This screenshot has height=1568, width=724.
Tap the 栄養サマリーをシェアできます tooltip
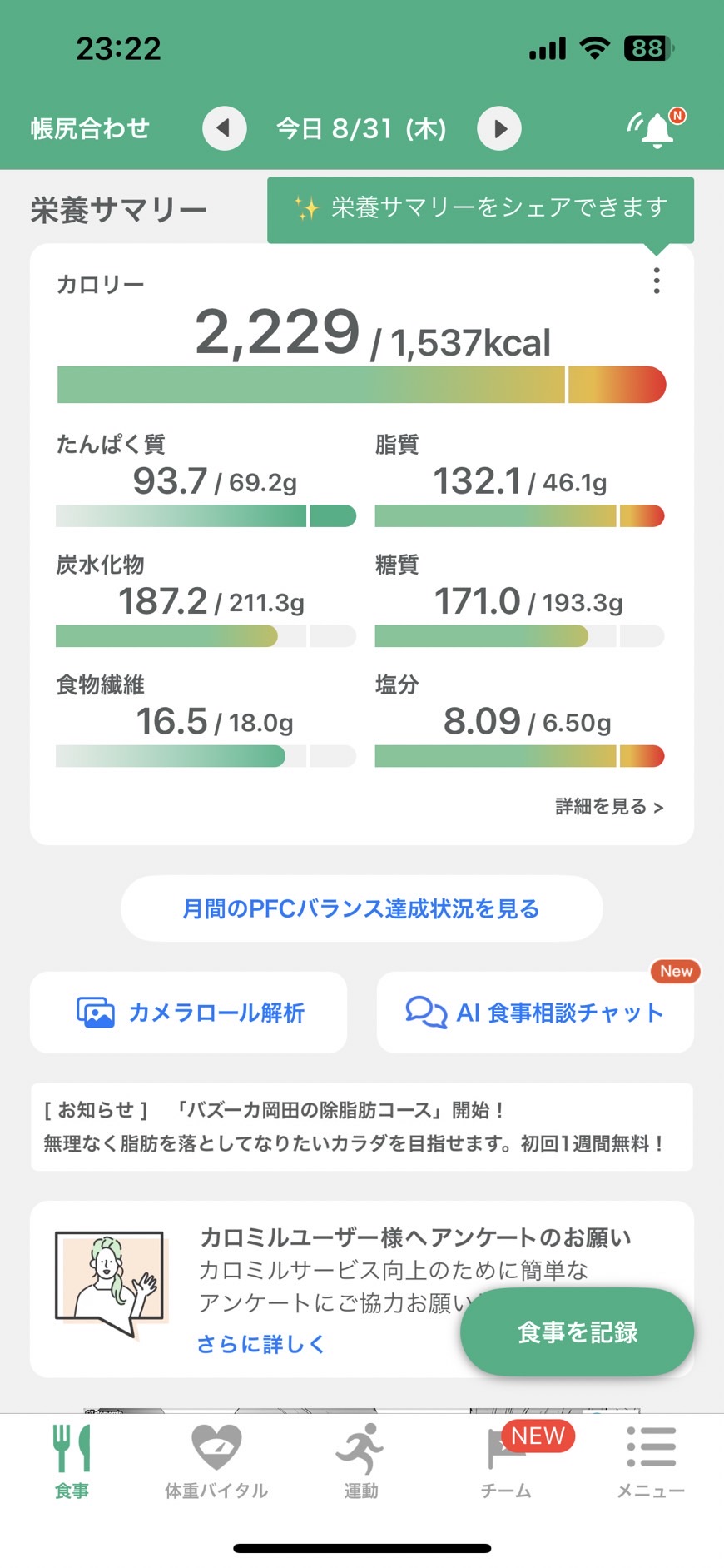(x=480, y=210)
